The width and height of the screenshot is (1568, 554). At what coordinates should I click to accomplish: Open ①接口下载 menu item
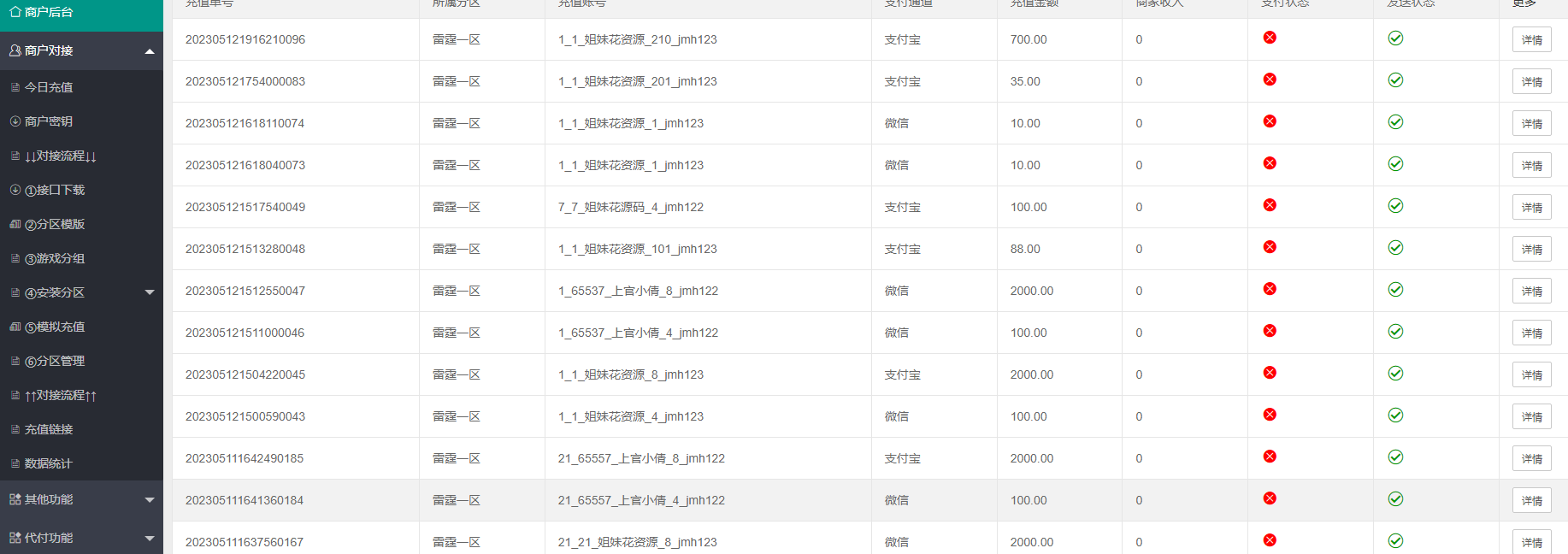coord(55,190)
